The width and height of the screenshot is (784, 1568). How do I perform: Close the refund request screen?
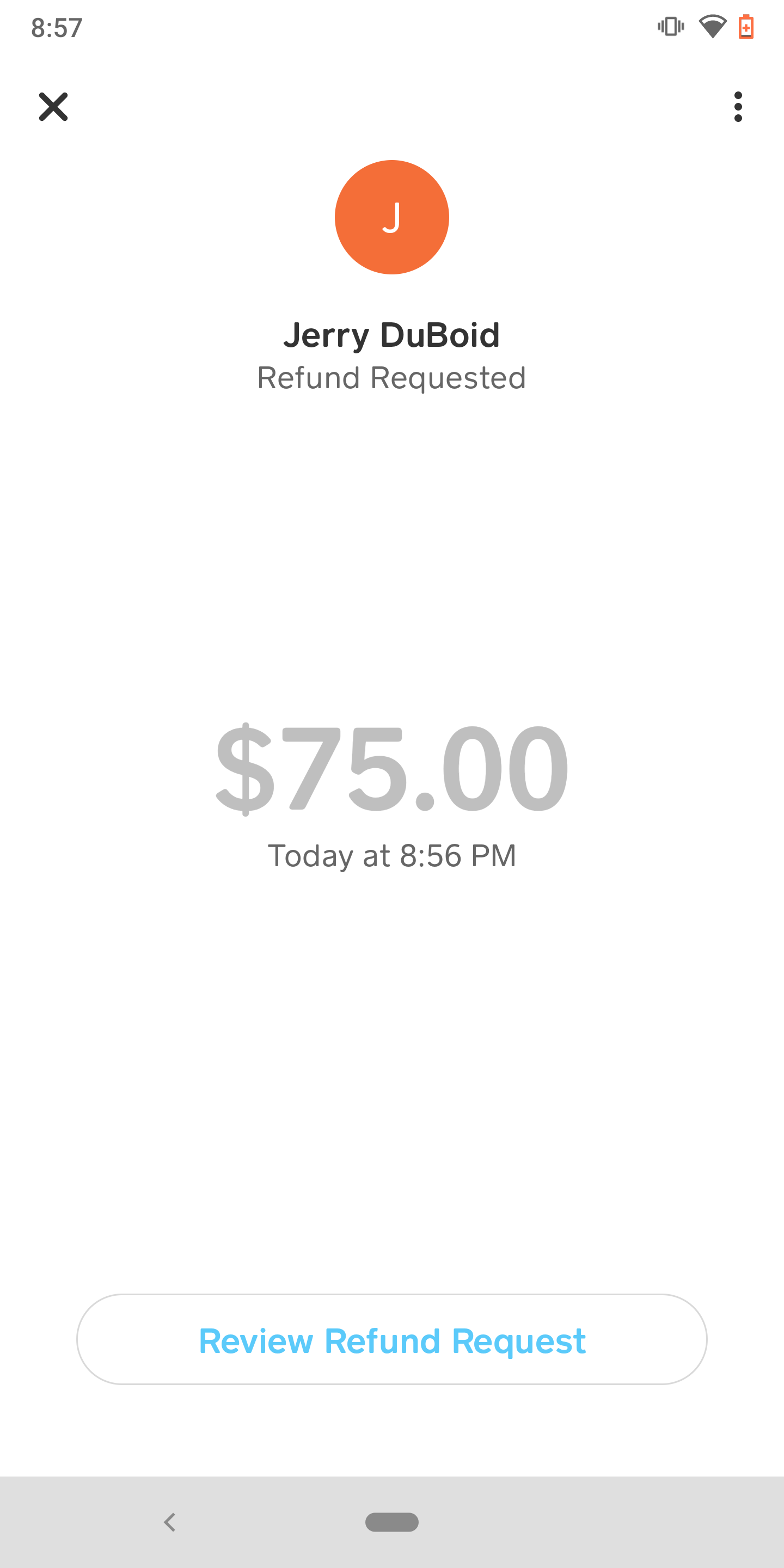53,107
